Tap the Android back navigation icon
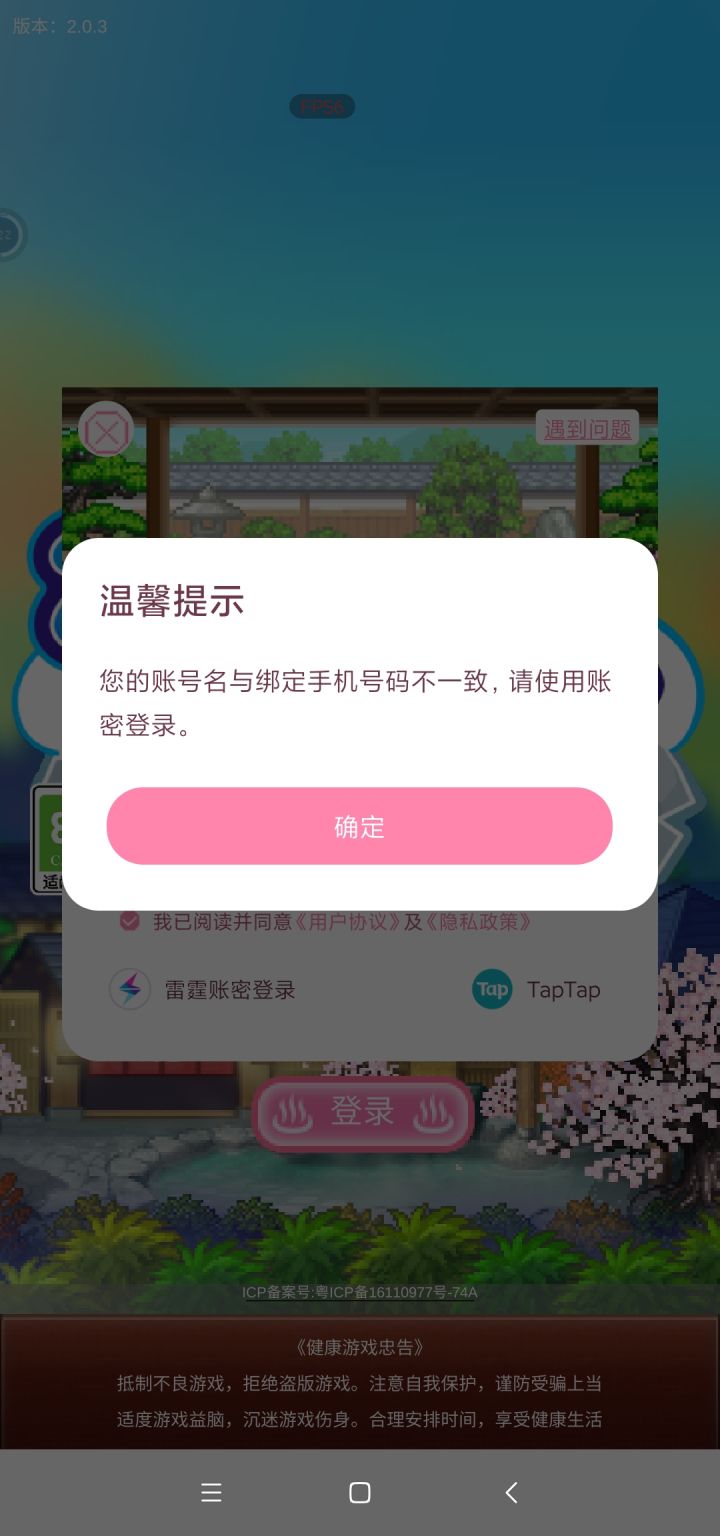Screen dimensions: 720x1536 click(x=510, y=1491)
